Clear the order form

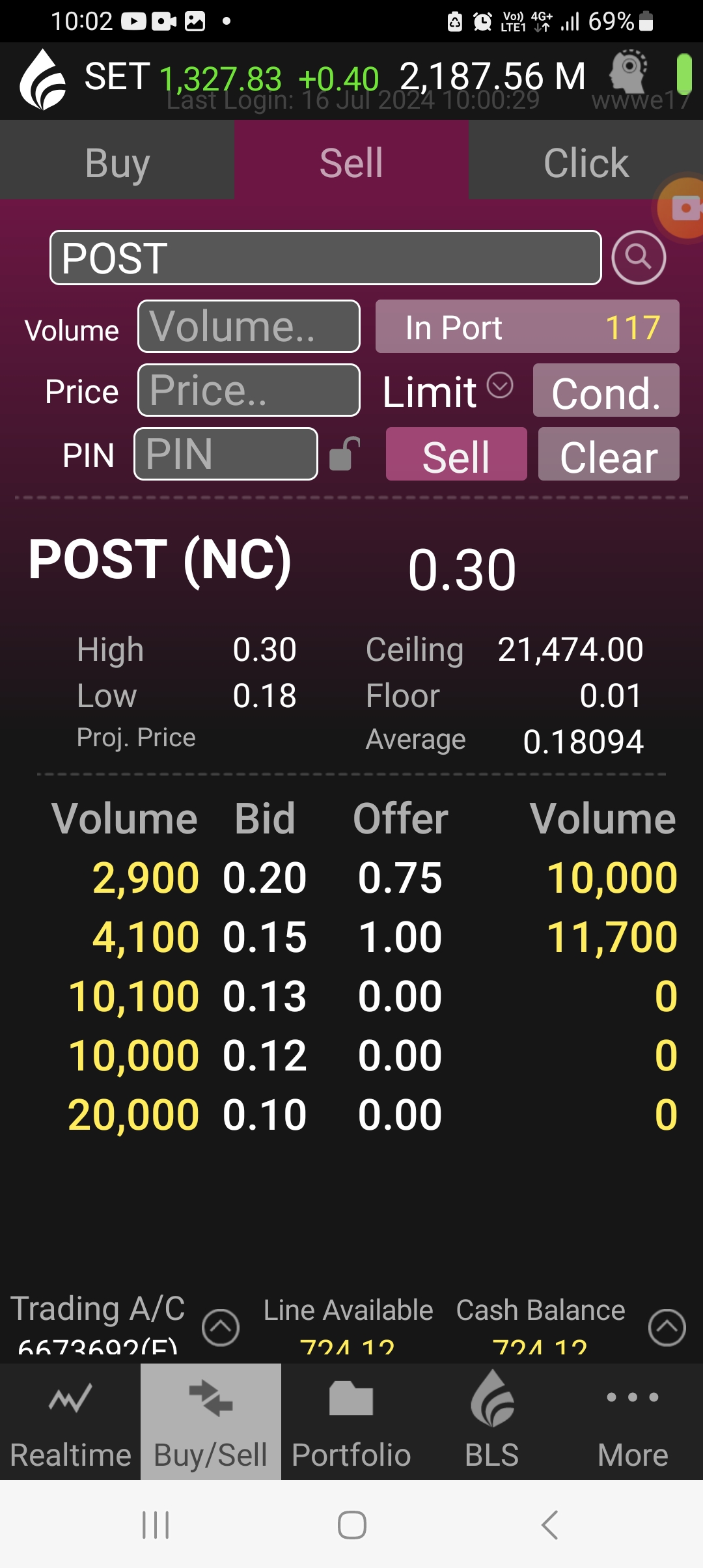[x=609, y=454]
